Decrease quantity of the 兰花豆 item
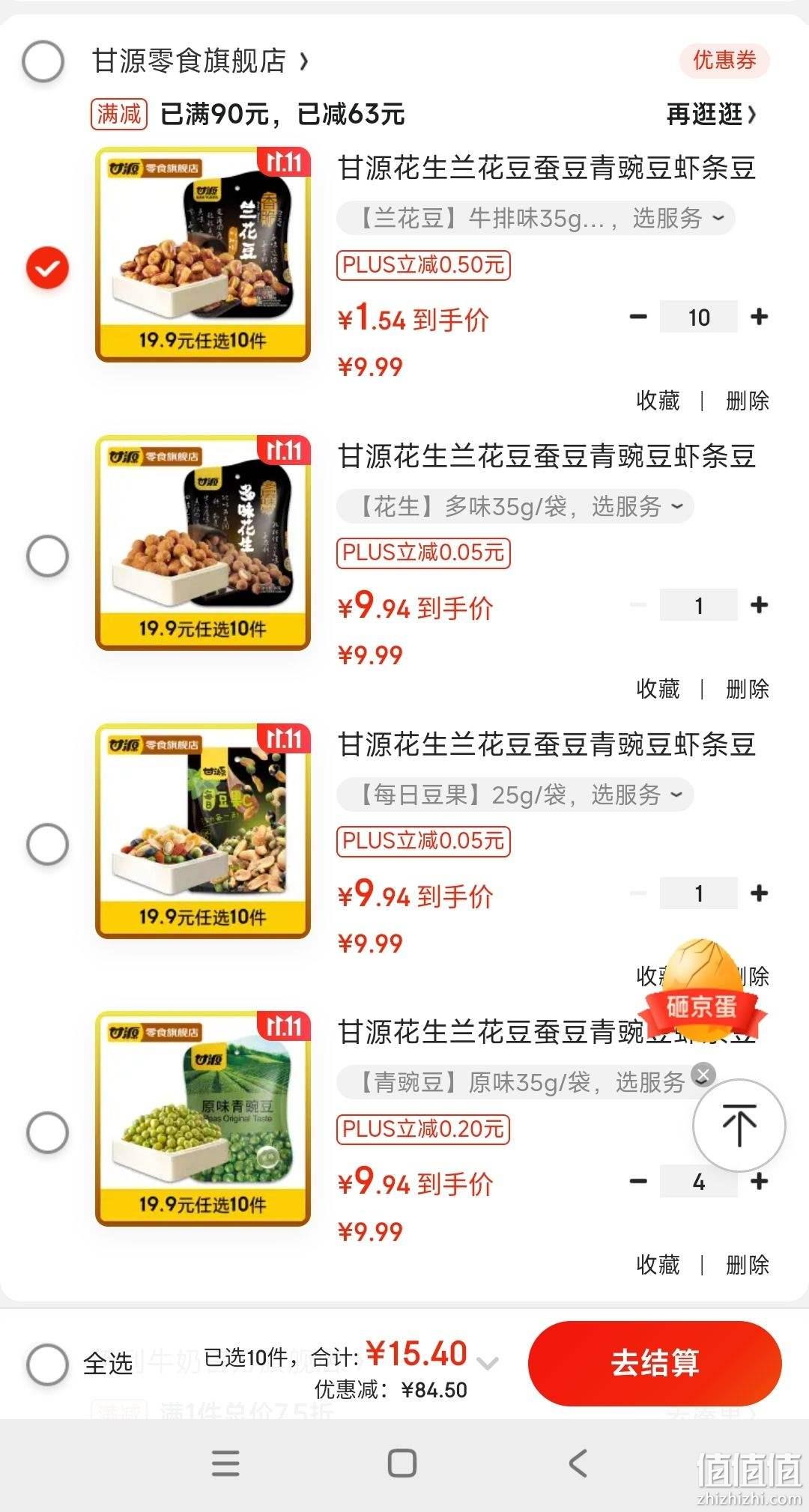The height and width of the screenshot is (1512, 809). click(638, 317)
